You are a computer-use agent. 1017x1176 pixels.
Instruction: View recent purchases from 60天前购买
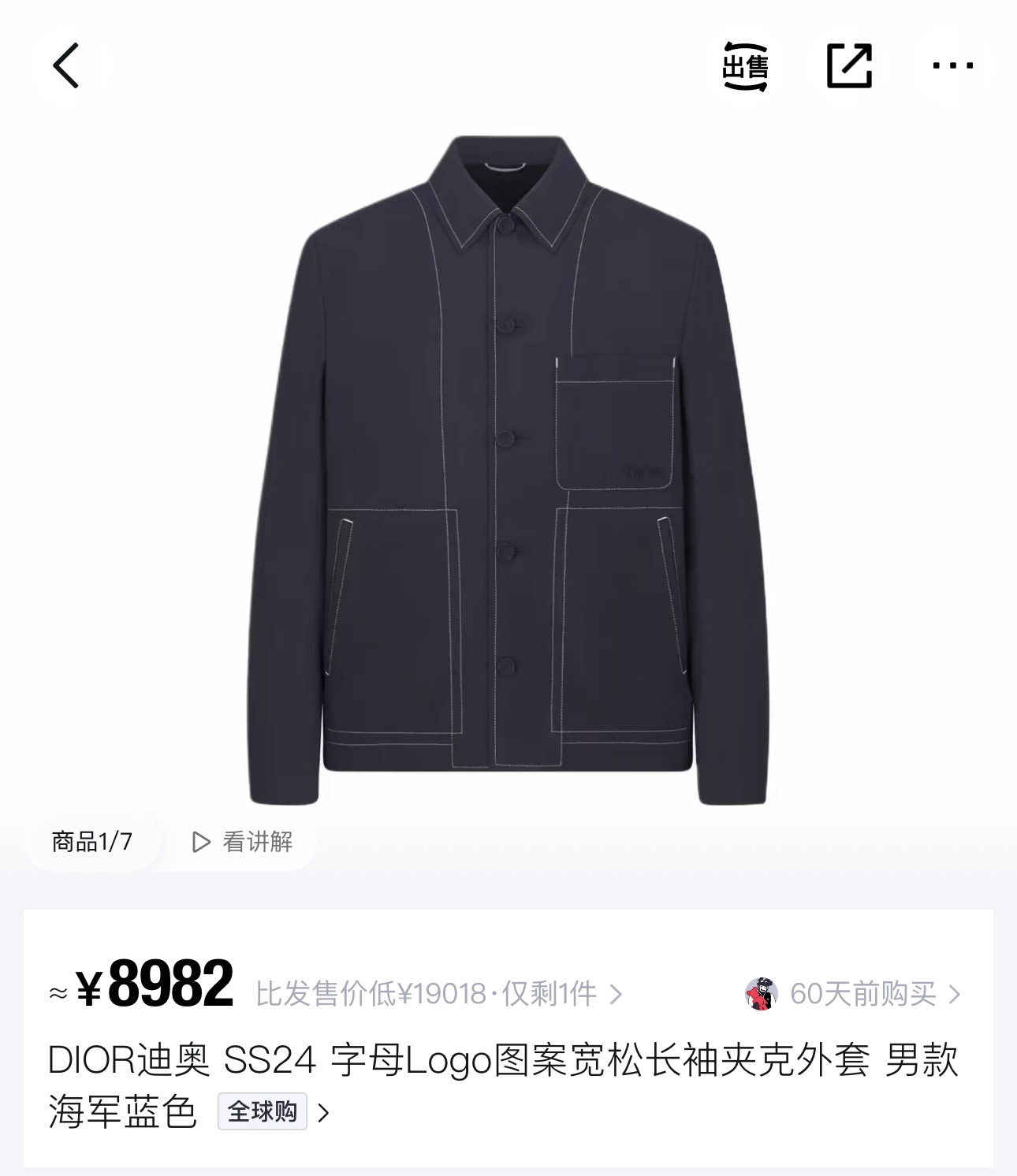(854, 994)
